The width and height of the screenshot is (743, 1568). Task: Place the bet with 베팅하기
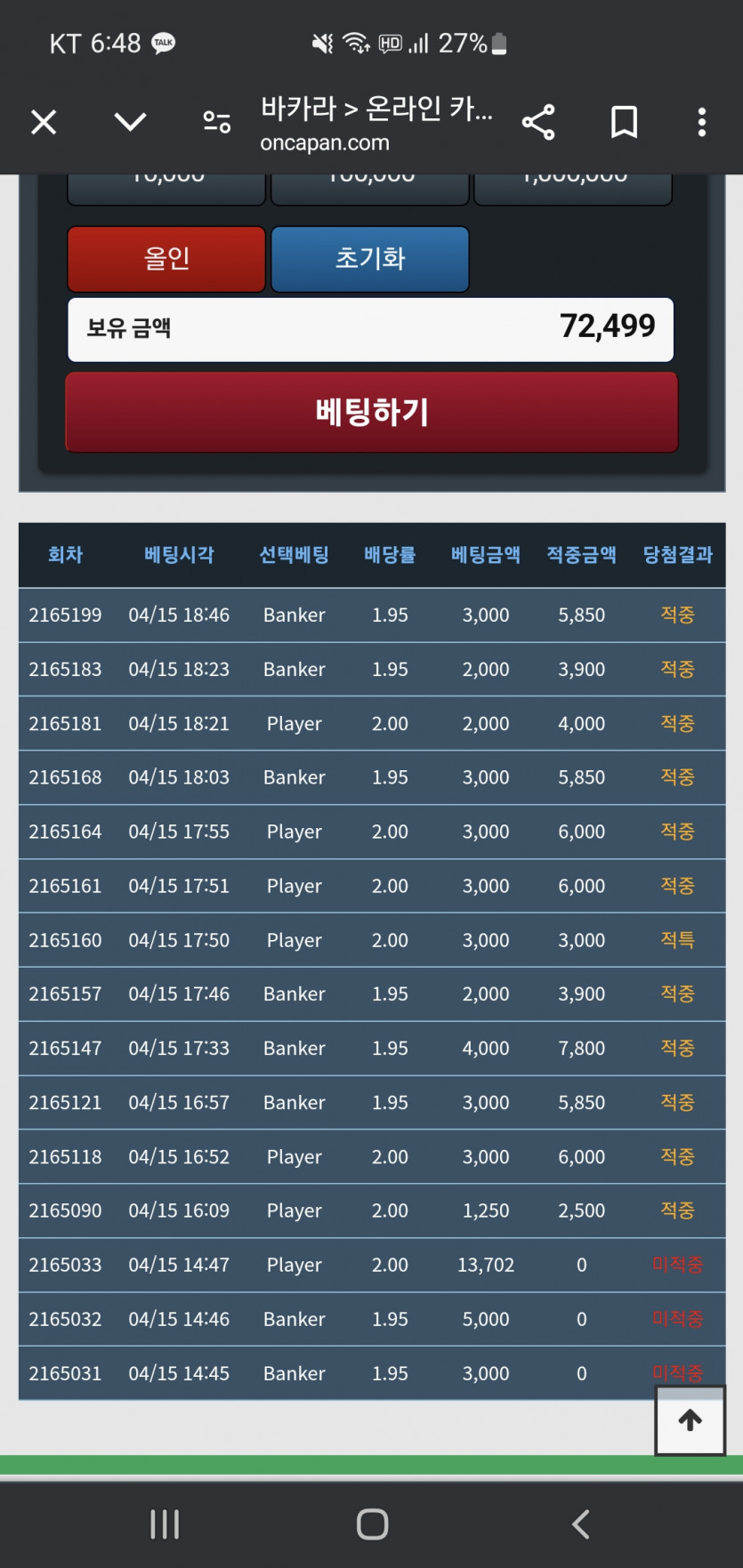372,412
